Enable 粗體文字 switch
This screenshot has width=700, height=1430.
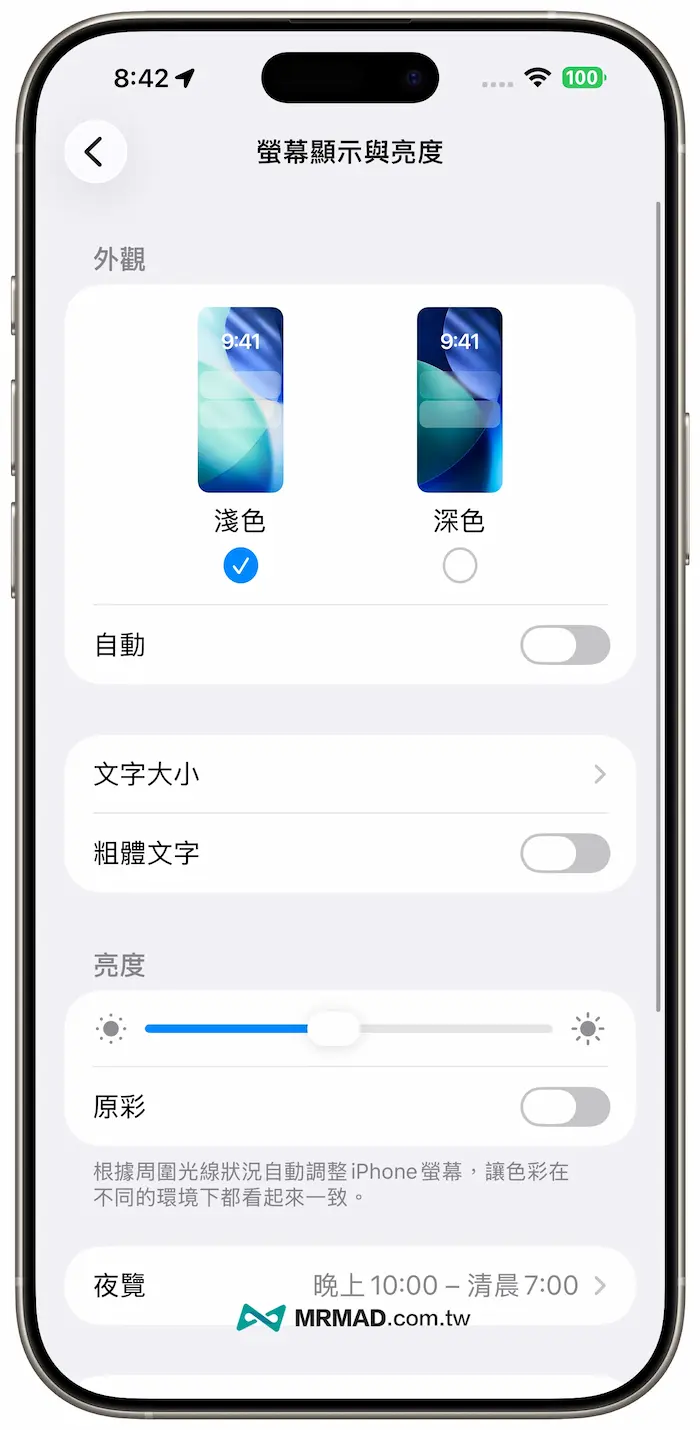[x=564, y=853]
